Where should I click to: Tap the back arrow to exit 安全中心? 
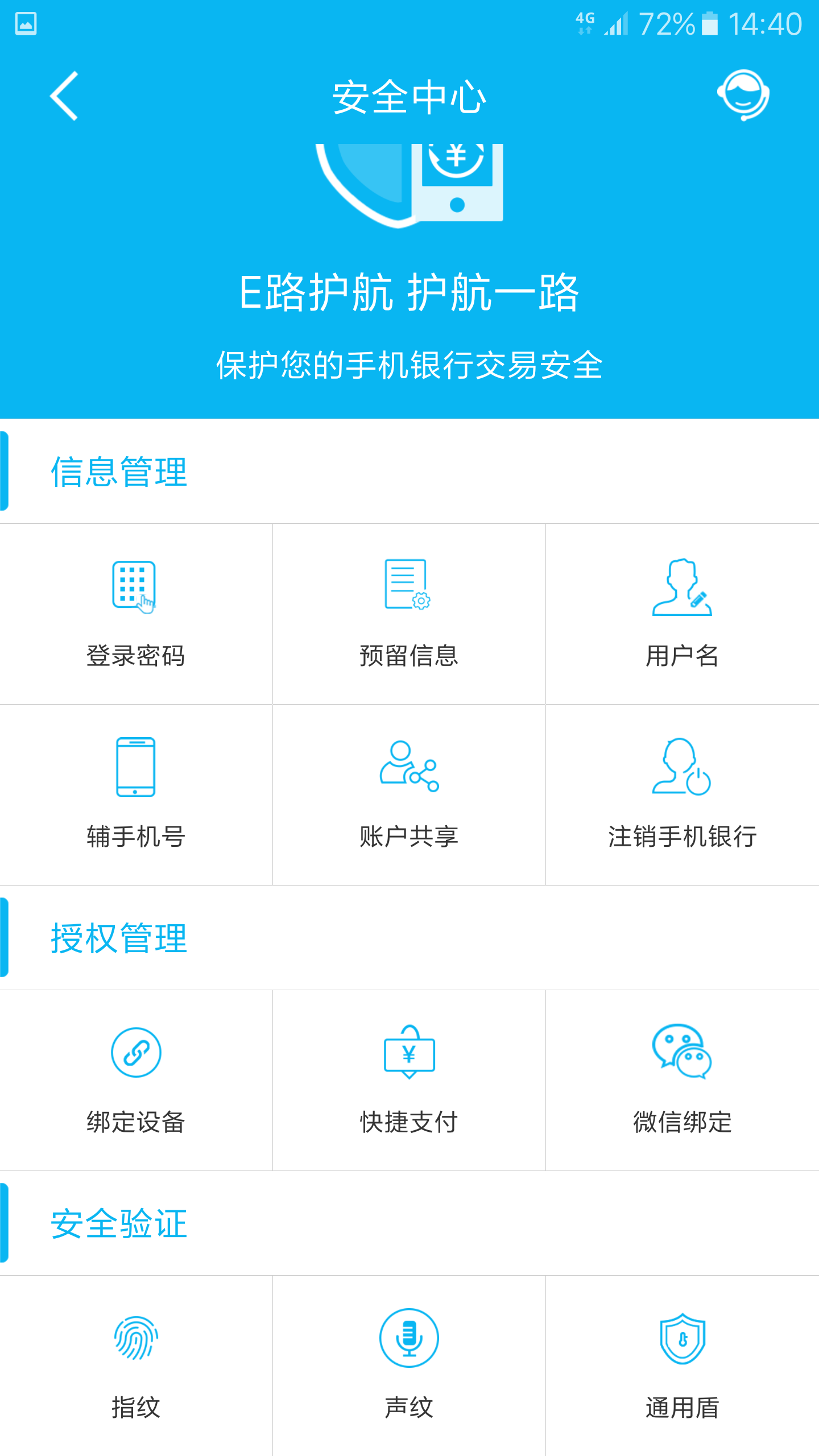[64, 98]
